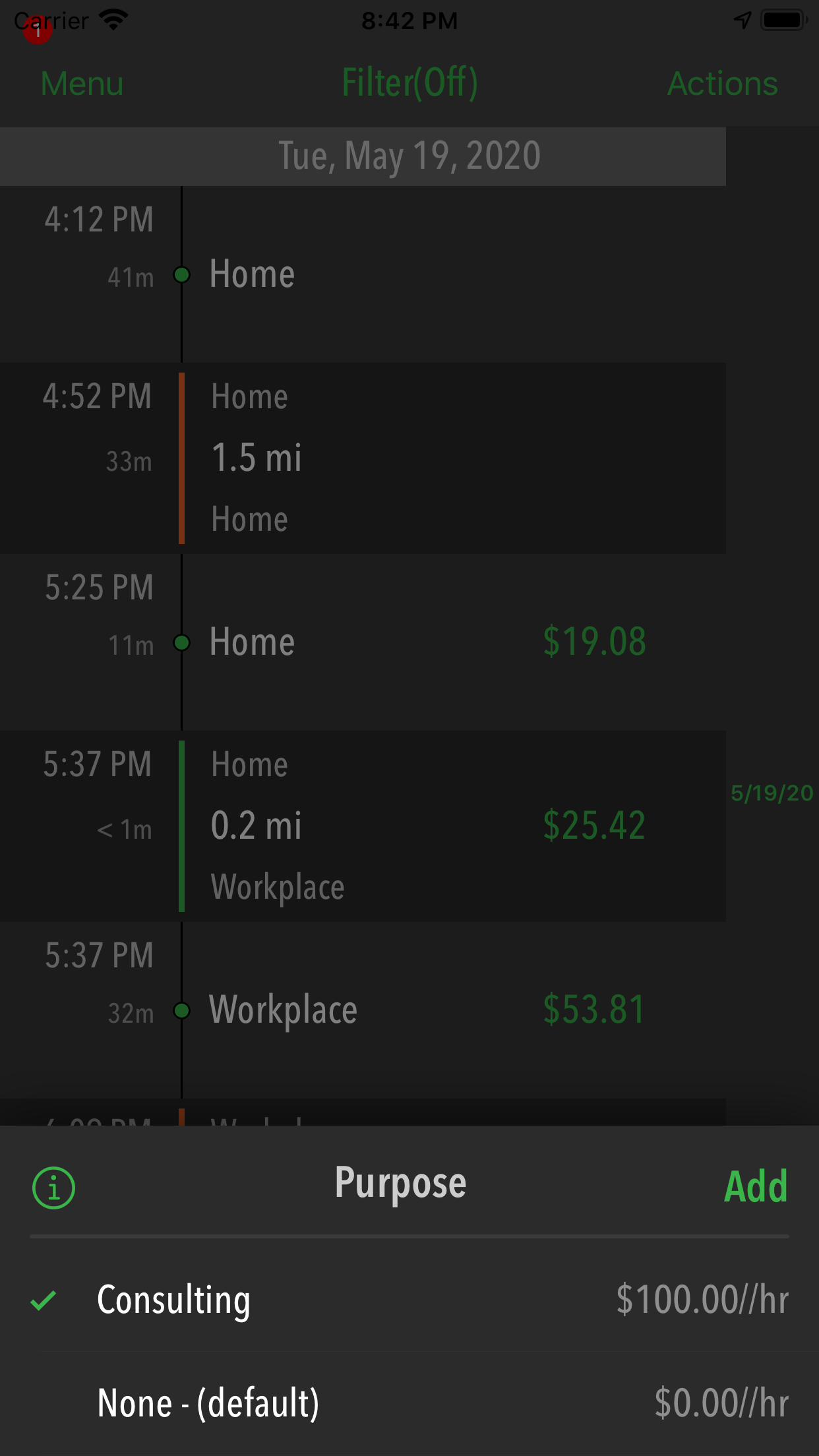Open the Filter(Off) control
The height and width of the screenshot is (1456, 819).
(409, 83)
